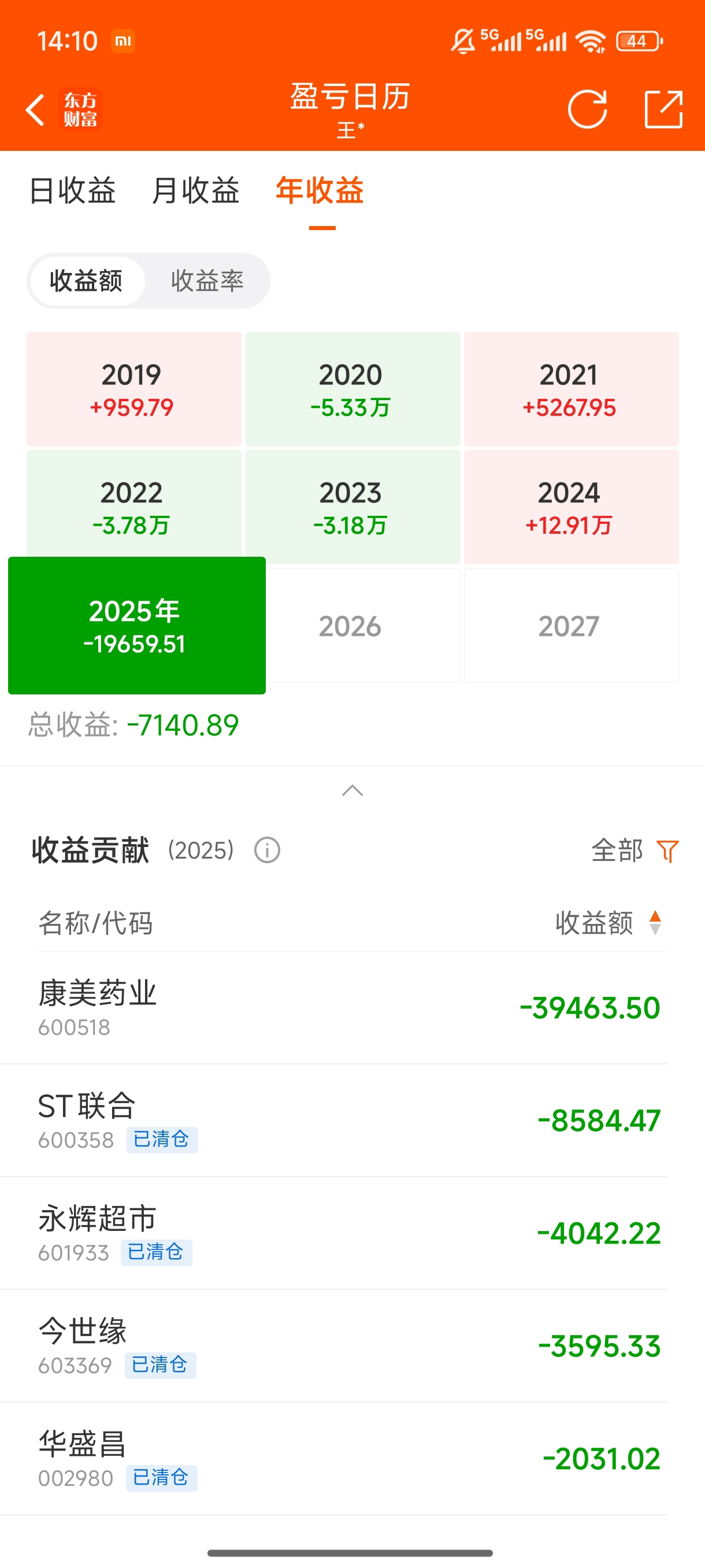705x1568 pixels.
Task: Select the 年收益 tab
Action: 320,191
